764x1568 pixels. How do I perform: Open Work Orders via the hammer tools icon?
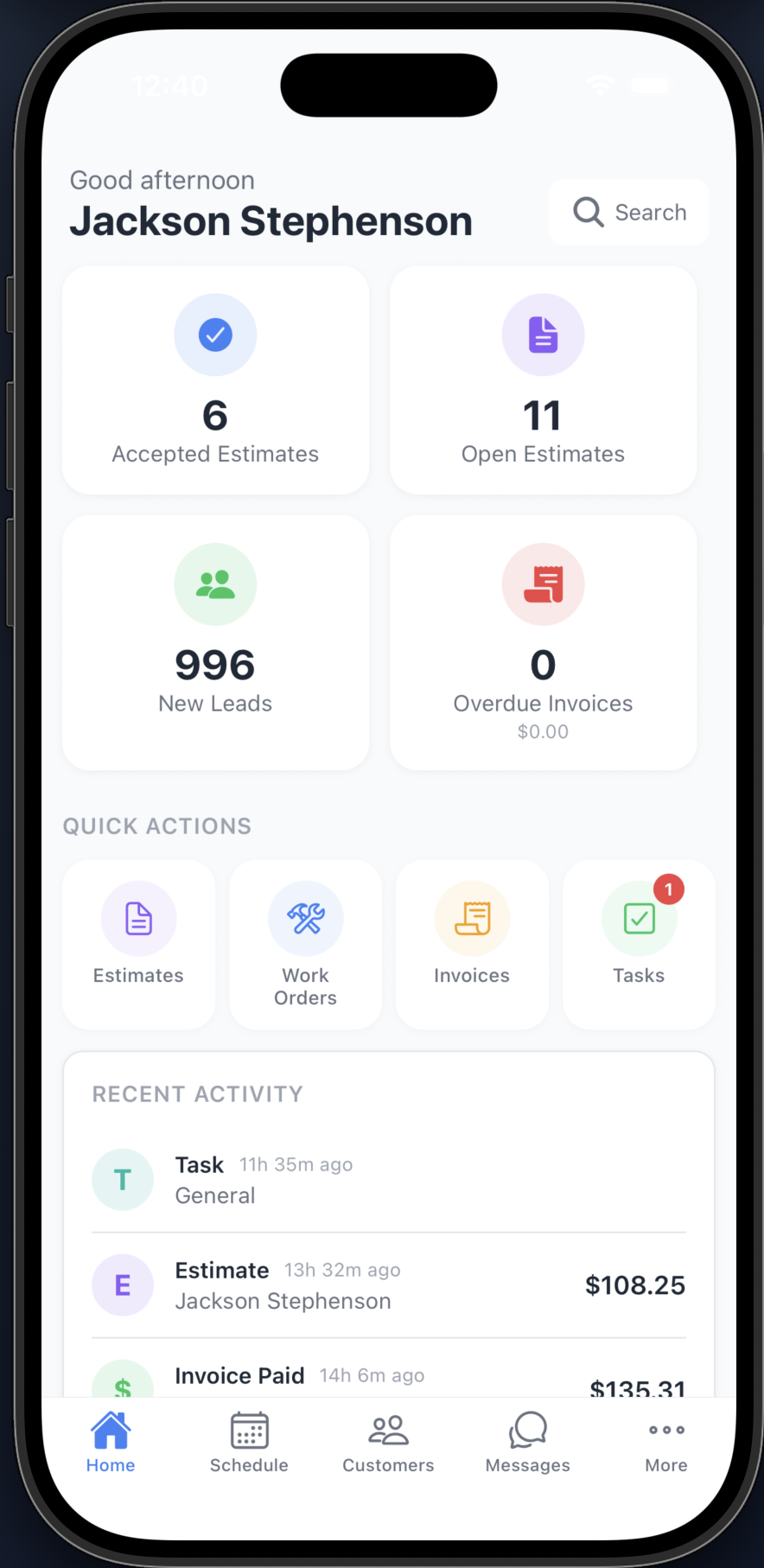(x=305, y=918)
